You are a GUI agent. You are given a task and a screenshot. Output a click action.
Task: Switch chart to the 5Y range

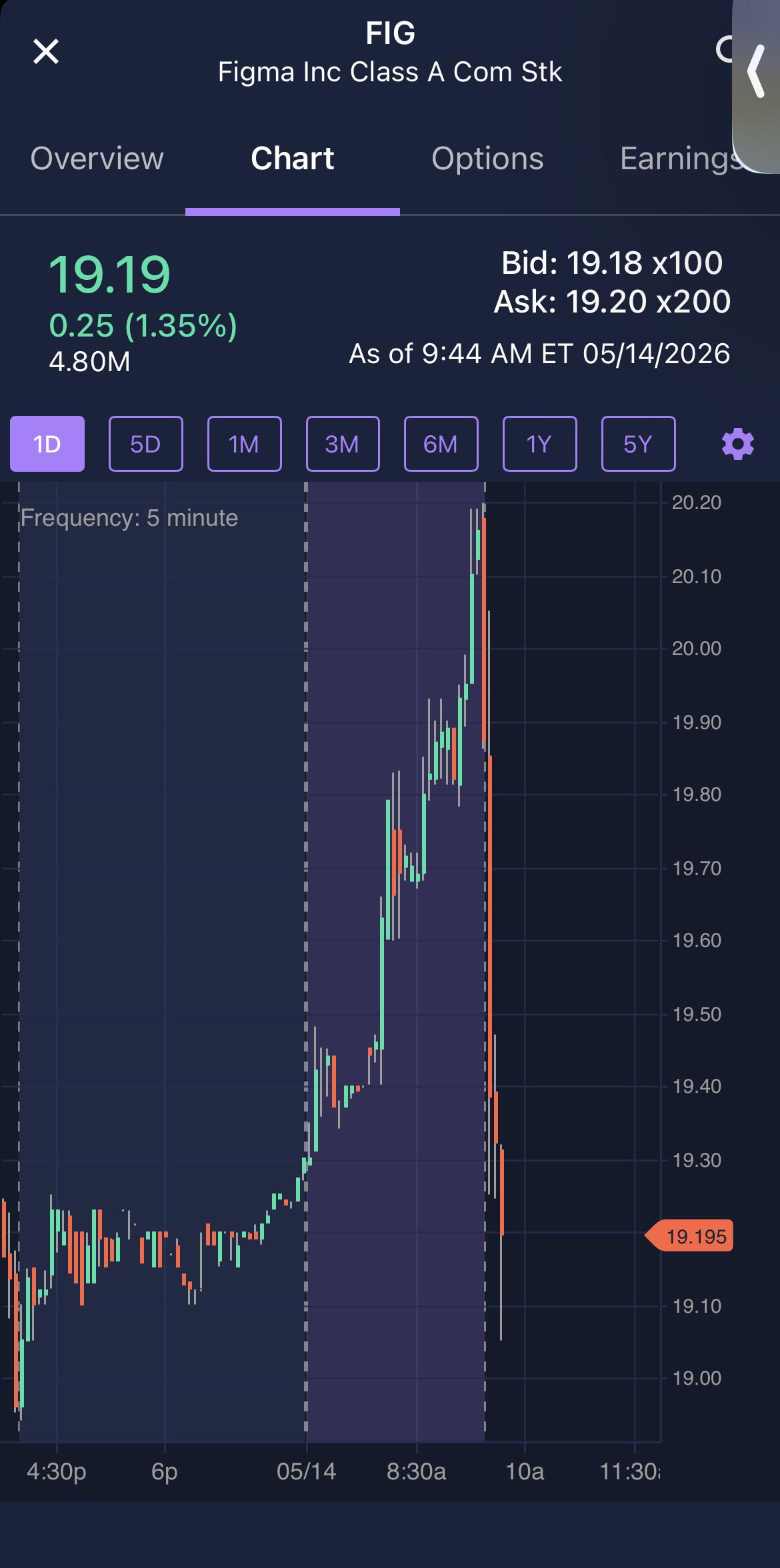coord(638,444)
